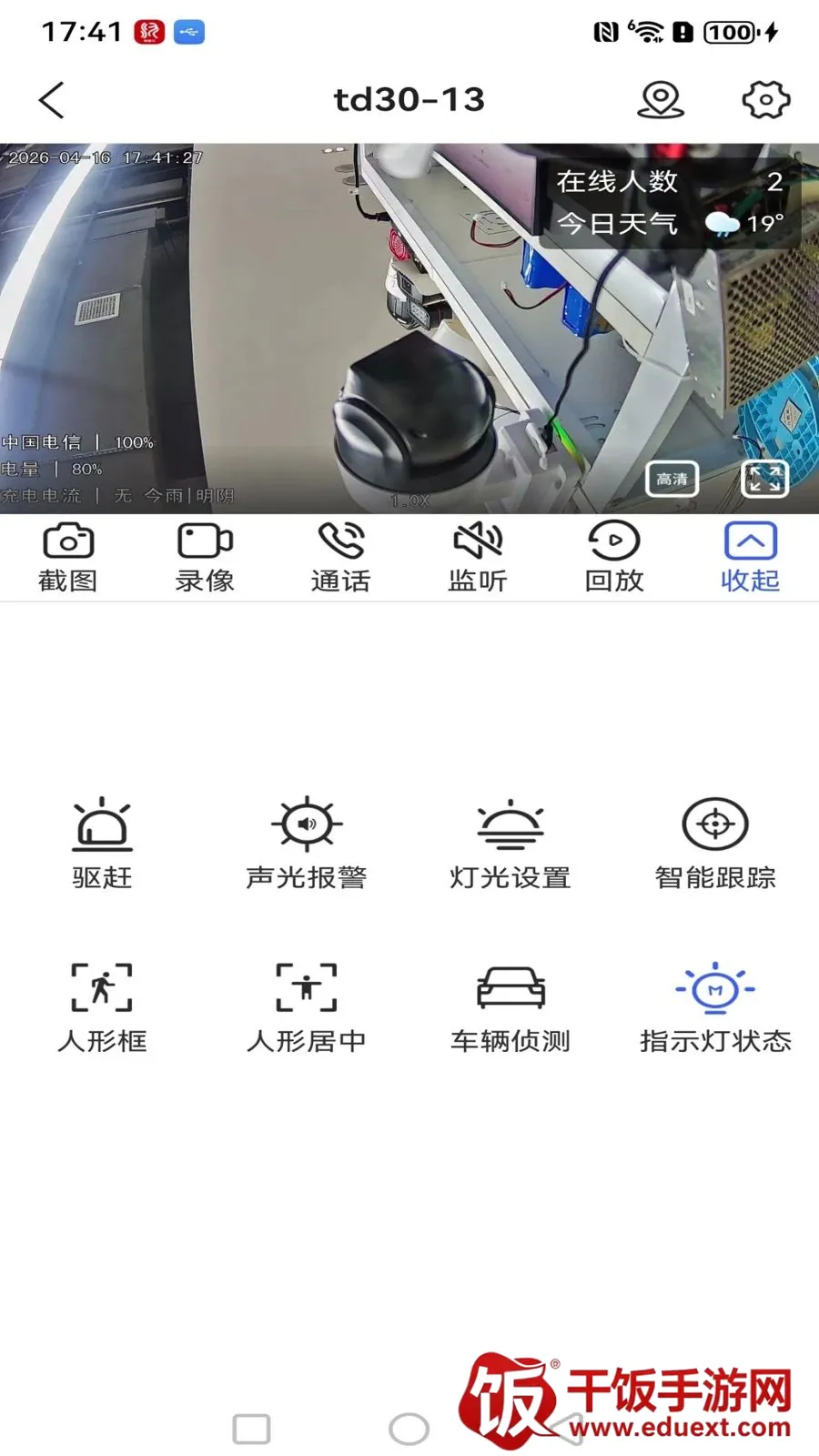Start a call with 通话

tap(341, 558)
